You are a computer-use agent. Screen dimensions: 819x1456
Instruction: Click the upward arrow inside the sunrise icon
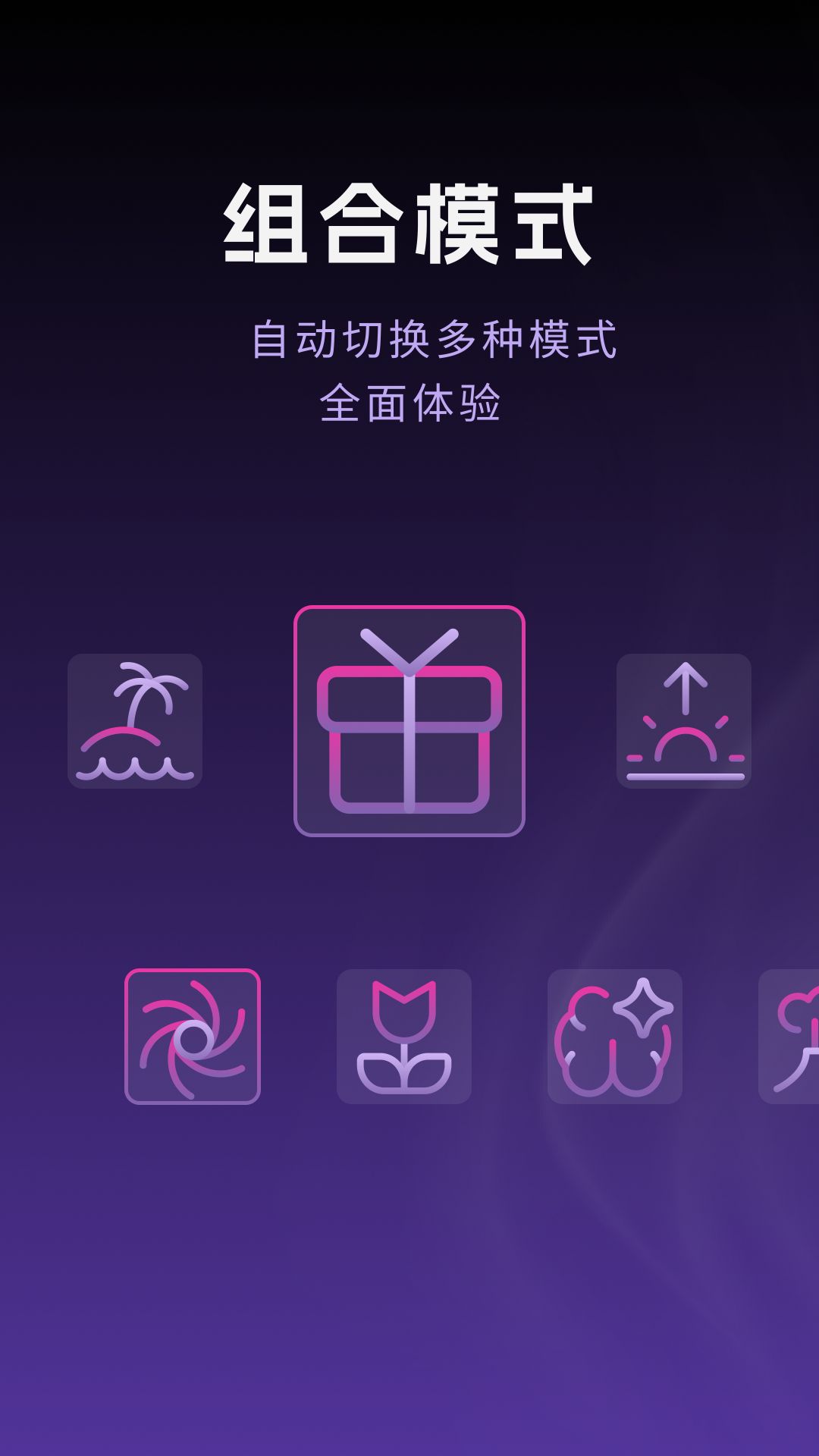point(683,690)
